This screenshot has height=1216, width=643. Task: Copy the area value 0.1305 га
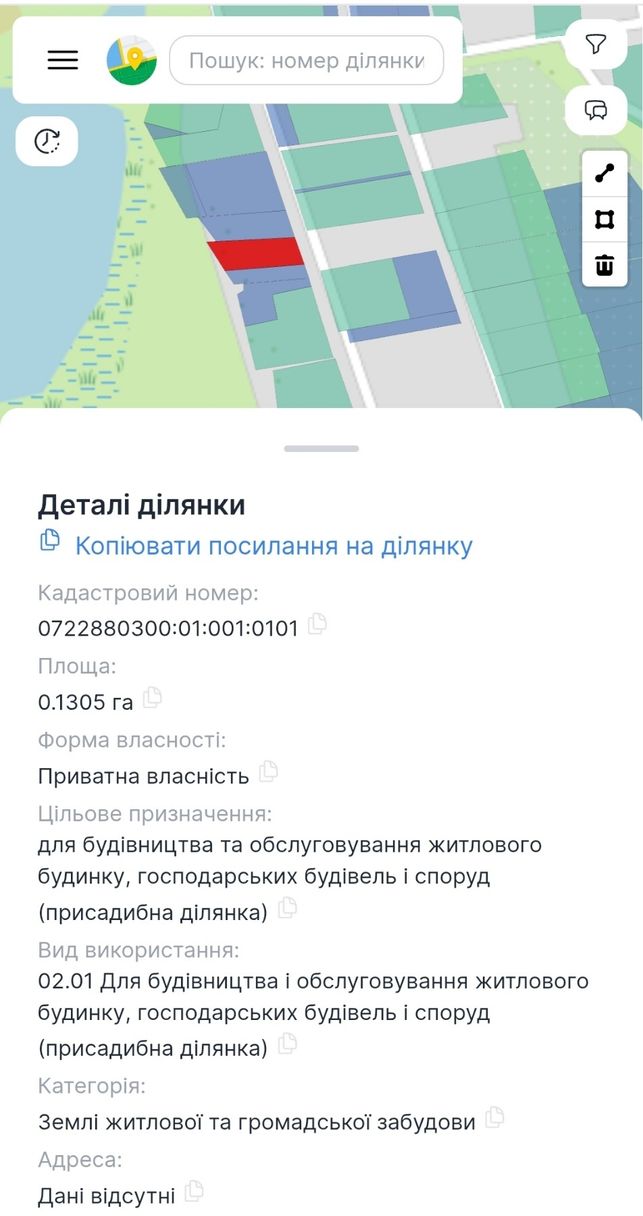pyautogui.click(x=152, y=698)
